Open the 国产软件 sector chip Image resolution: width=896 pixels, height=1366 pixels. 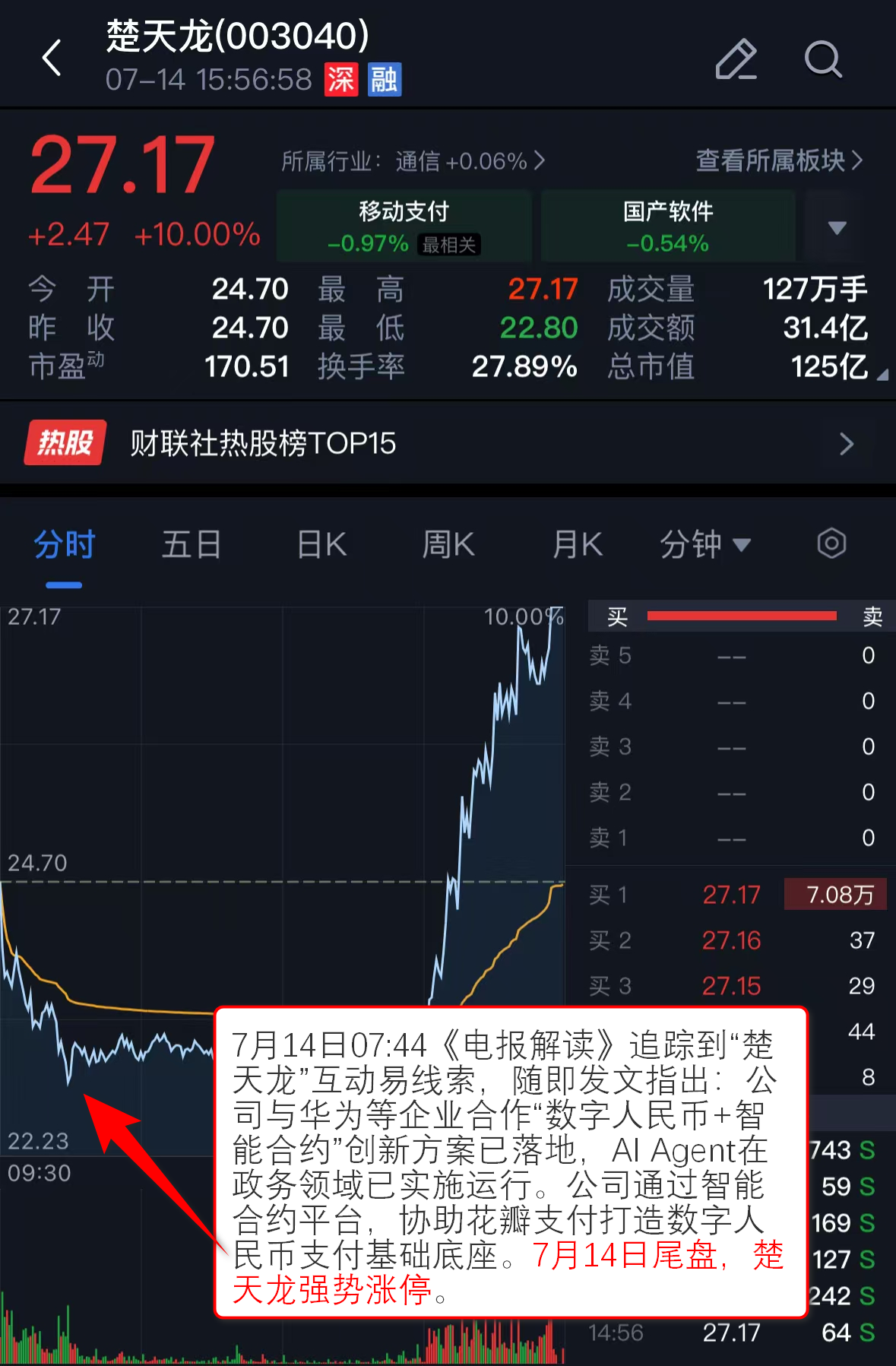667,227
